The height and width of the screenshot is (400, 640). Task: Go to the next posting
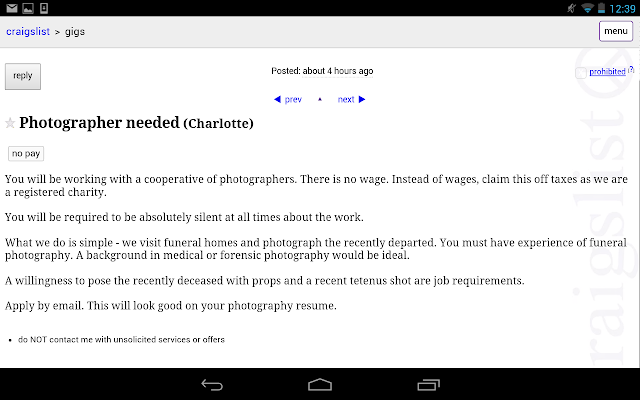click(x=351, y=99)
